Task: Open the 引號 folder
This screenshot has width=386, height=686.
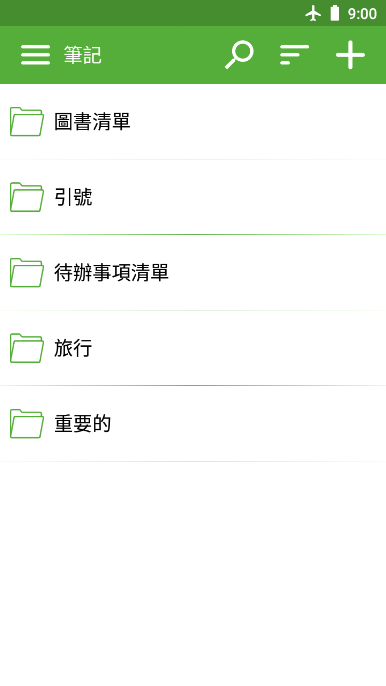Action: click(193, 197)
